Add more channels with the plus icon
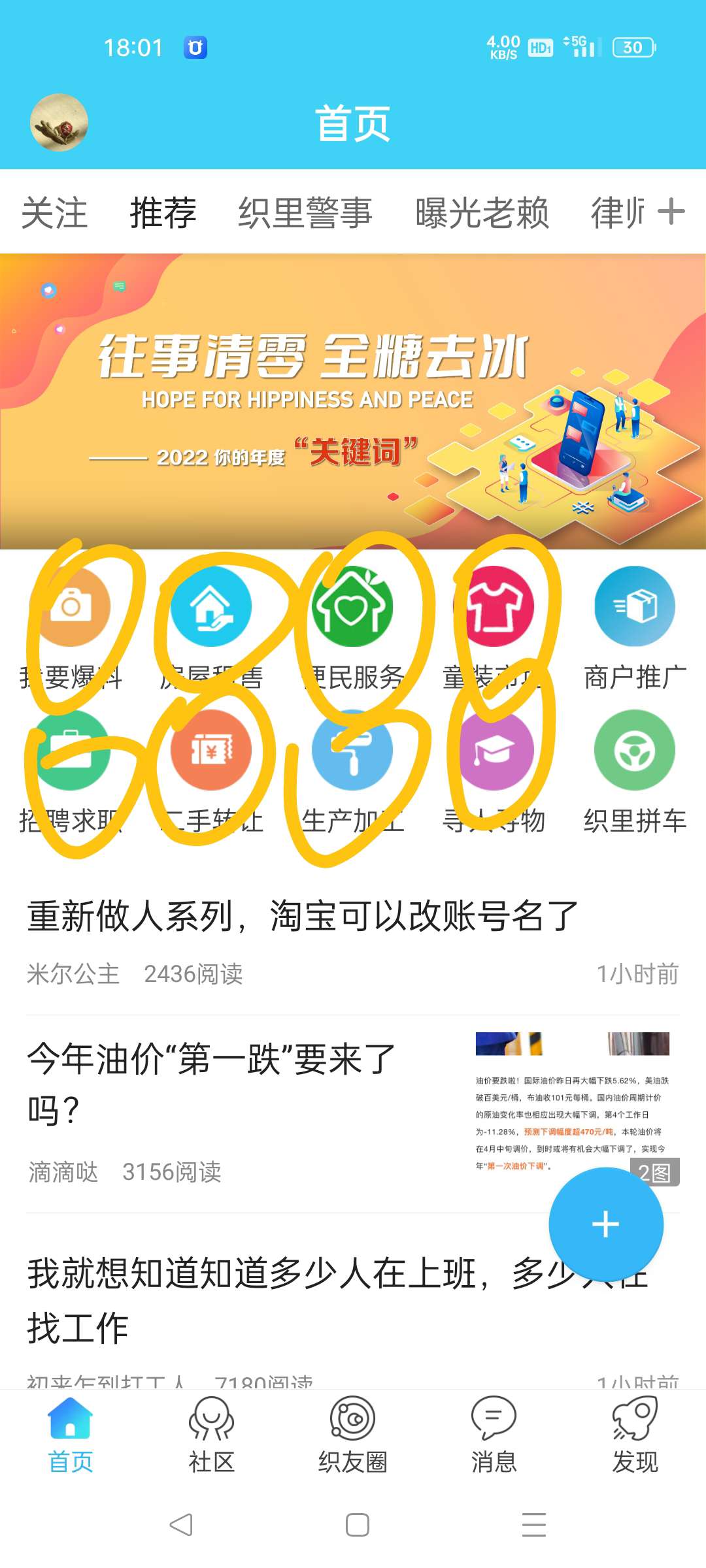Image resolution: width=706 pixels, height=1568 pixels. click(x=671, y=212)
